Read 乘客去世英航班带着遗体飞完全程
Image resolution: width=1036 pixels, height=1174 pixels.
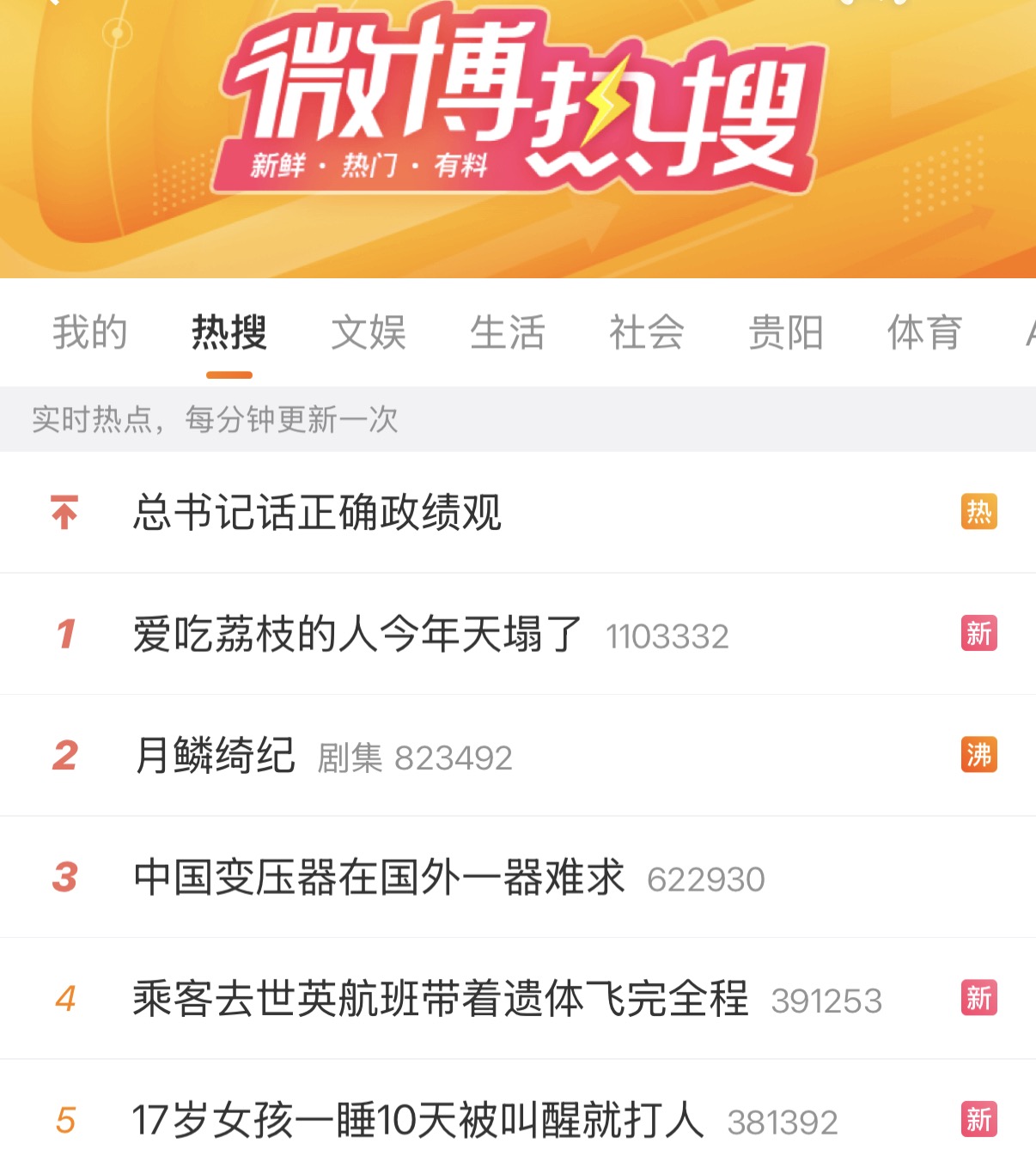(440, 999)
